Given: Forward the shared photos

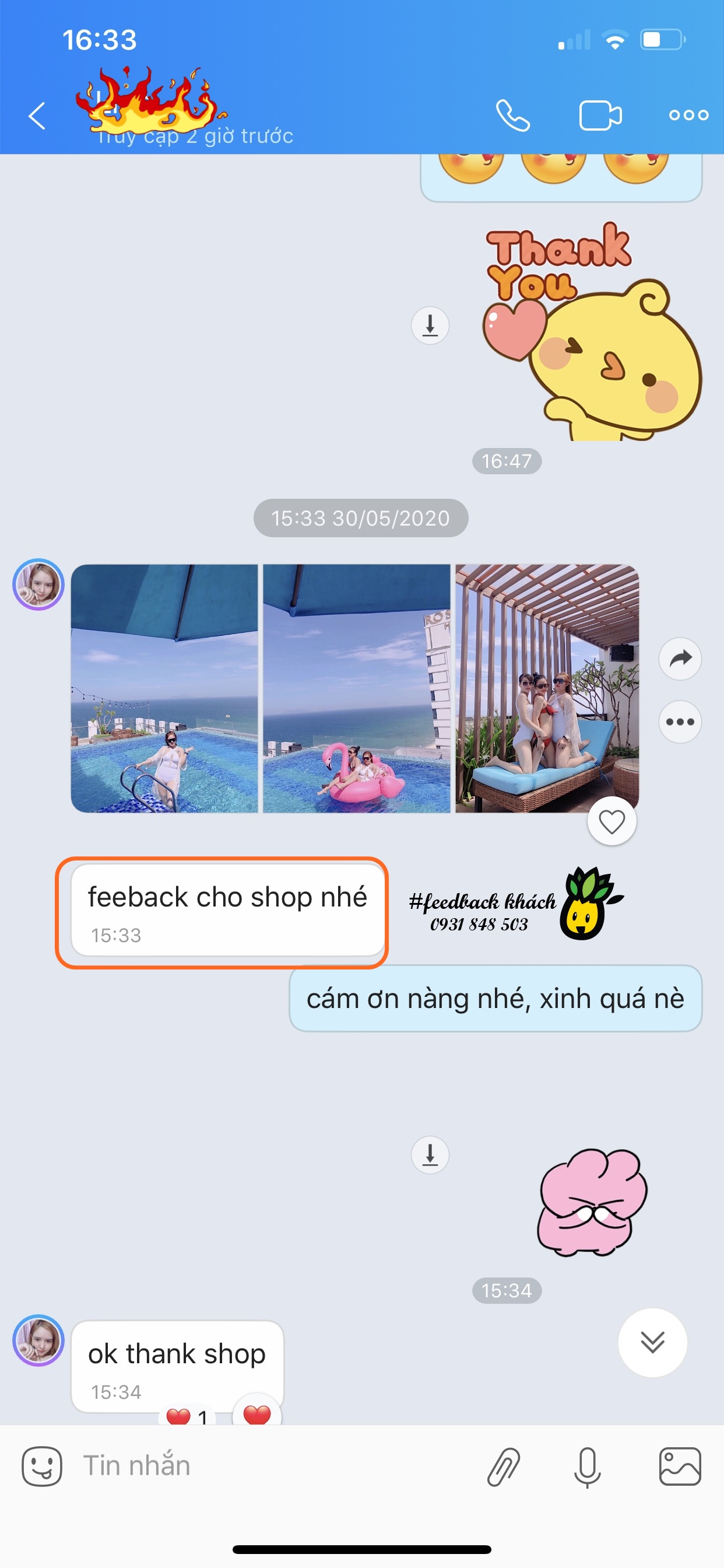Looking at the screenshot, I should pyautogui.click(x=680, y=659).
